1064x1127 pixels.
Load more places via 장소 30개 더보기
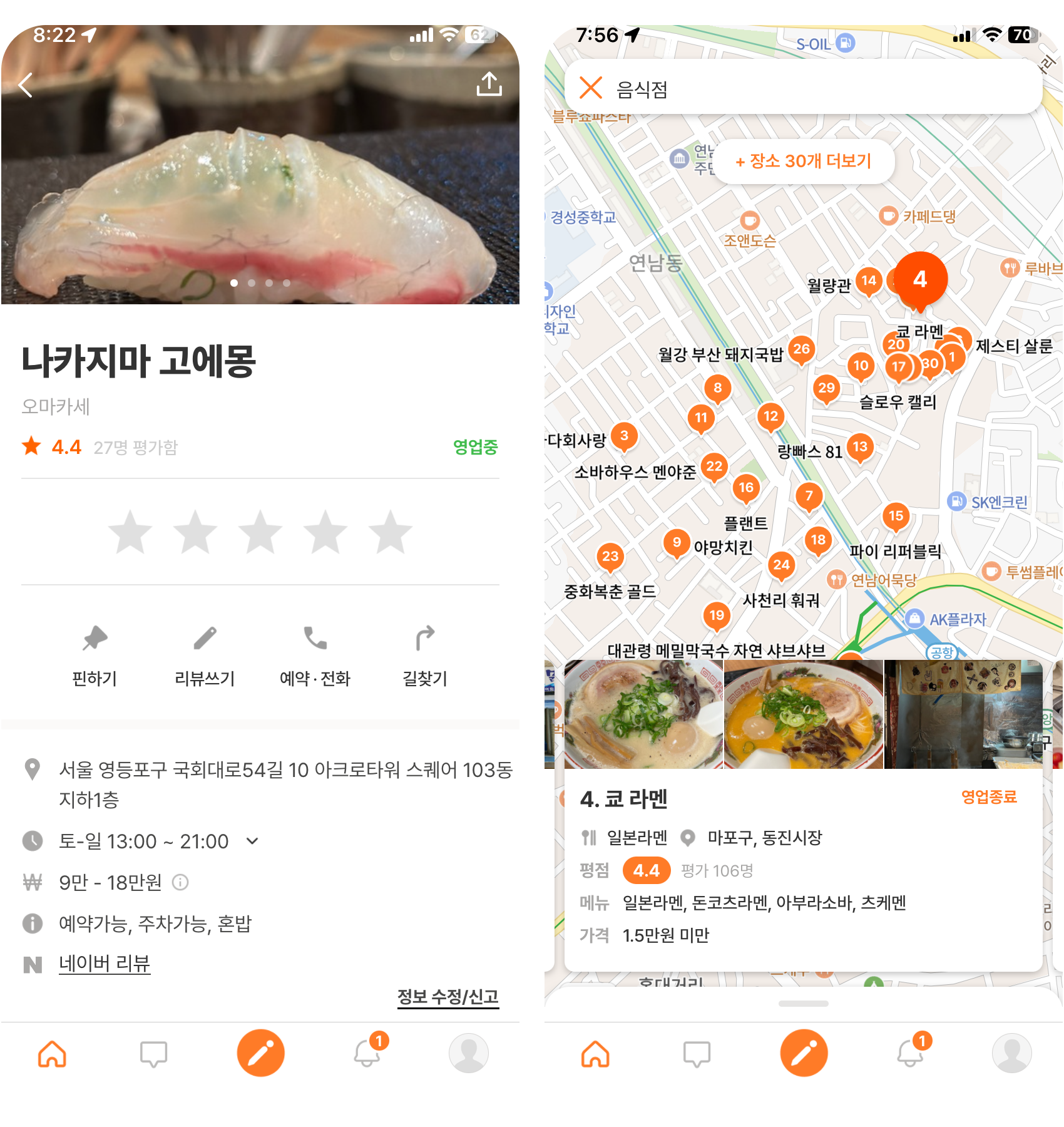pos(804,162)
